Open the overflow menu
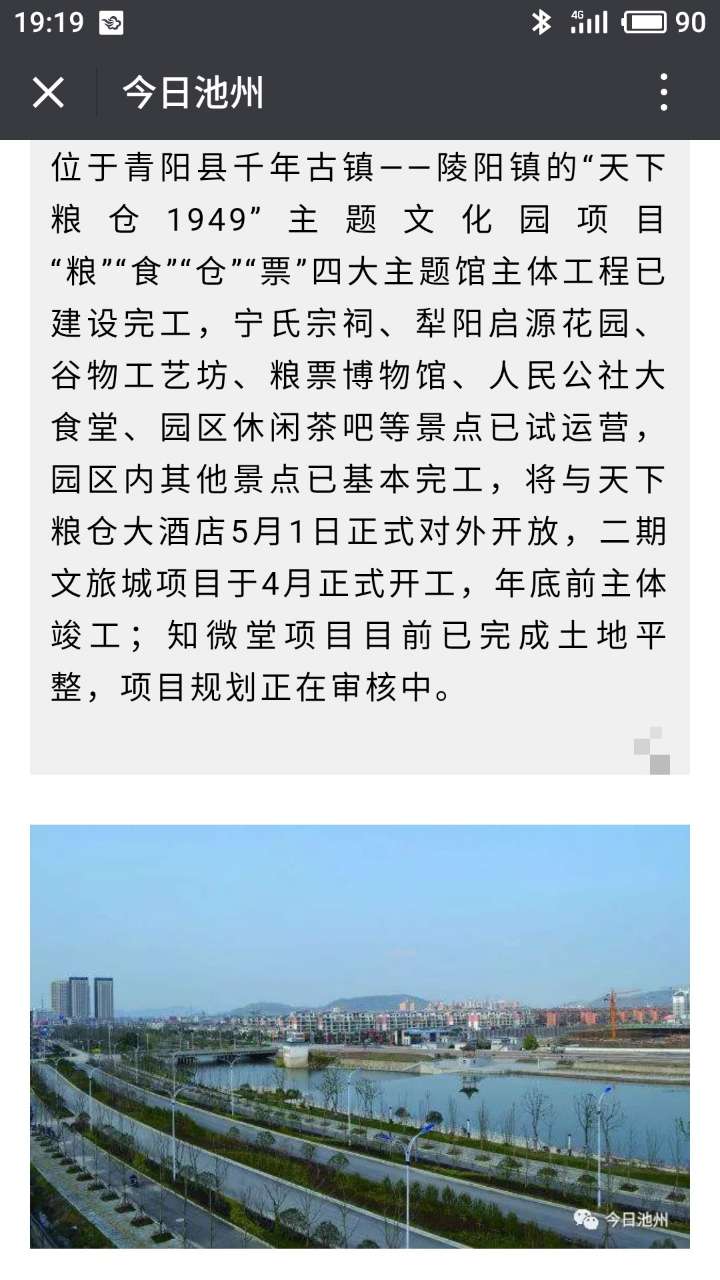 pyautogui.click(x=663, y=93)
